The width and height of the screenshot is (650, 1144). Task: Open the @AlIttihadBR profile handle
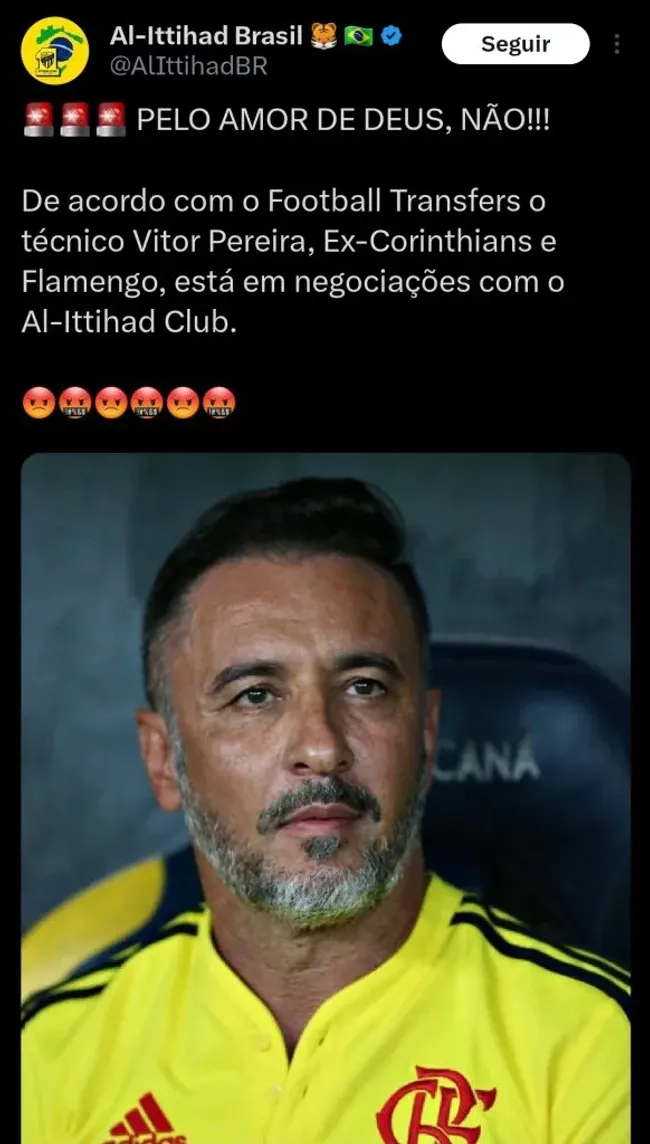pos(188,67)
